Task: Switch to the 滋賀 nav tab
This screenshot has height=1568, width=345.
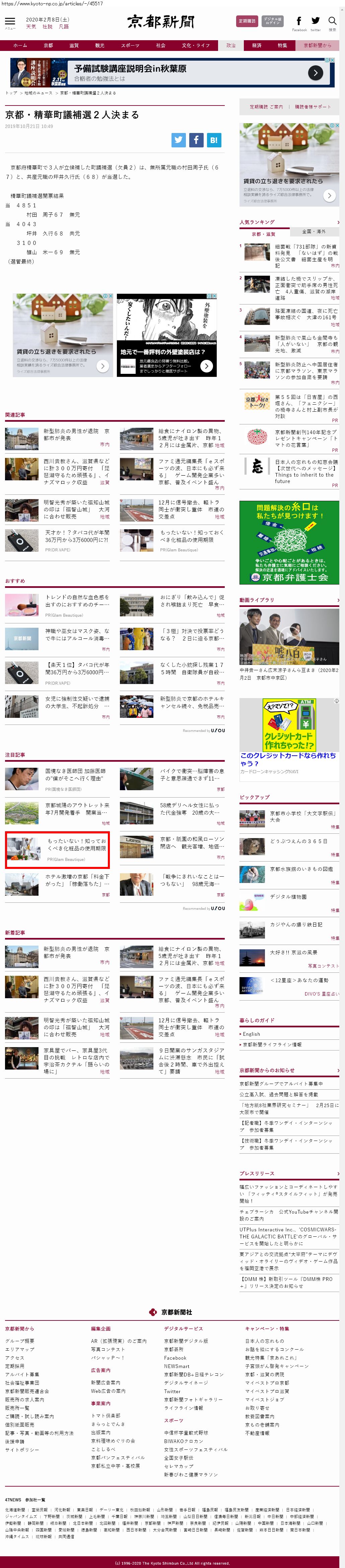Action: point(74,46)
